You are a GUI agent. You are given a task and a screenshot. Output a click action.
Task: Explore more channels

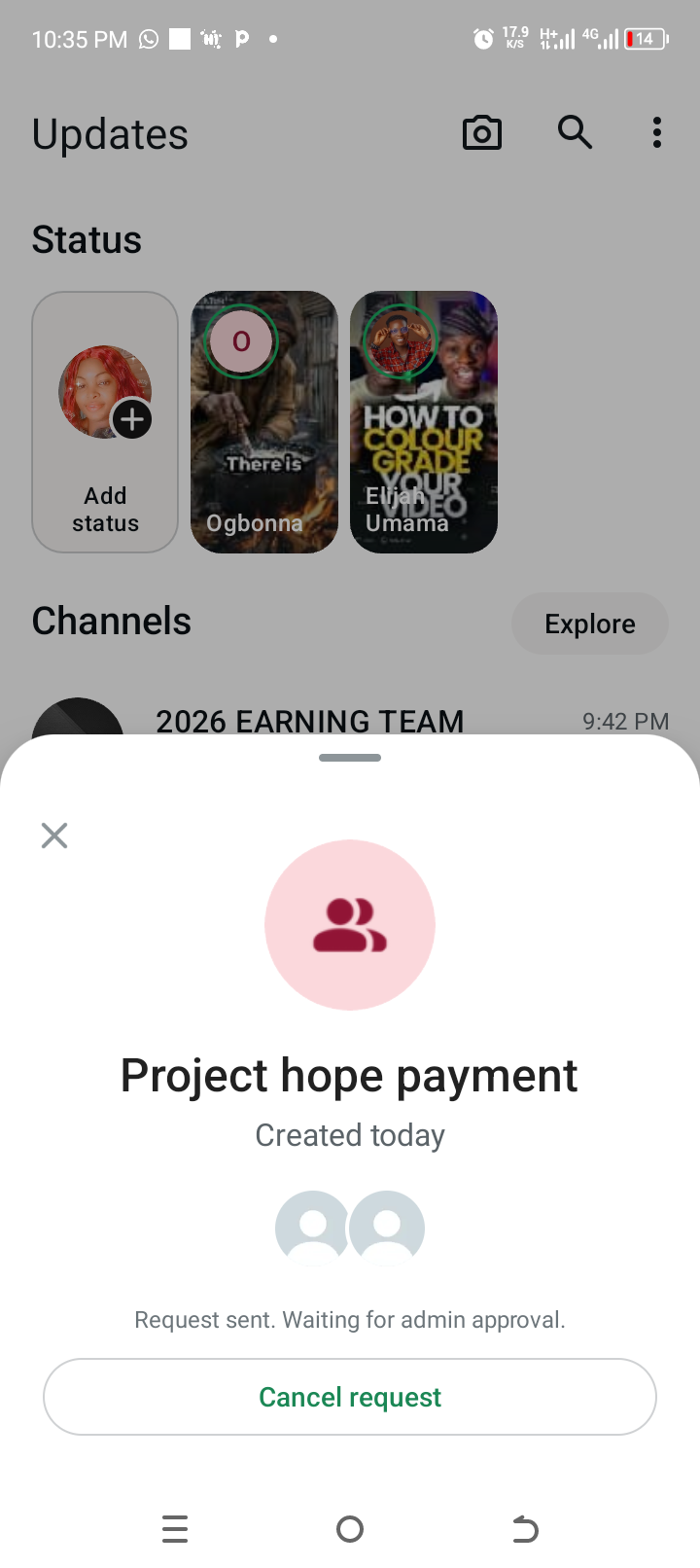click(x=589, y=624)
